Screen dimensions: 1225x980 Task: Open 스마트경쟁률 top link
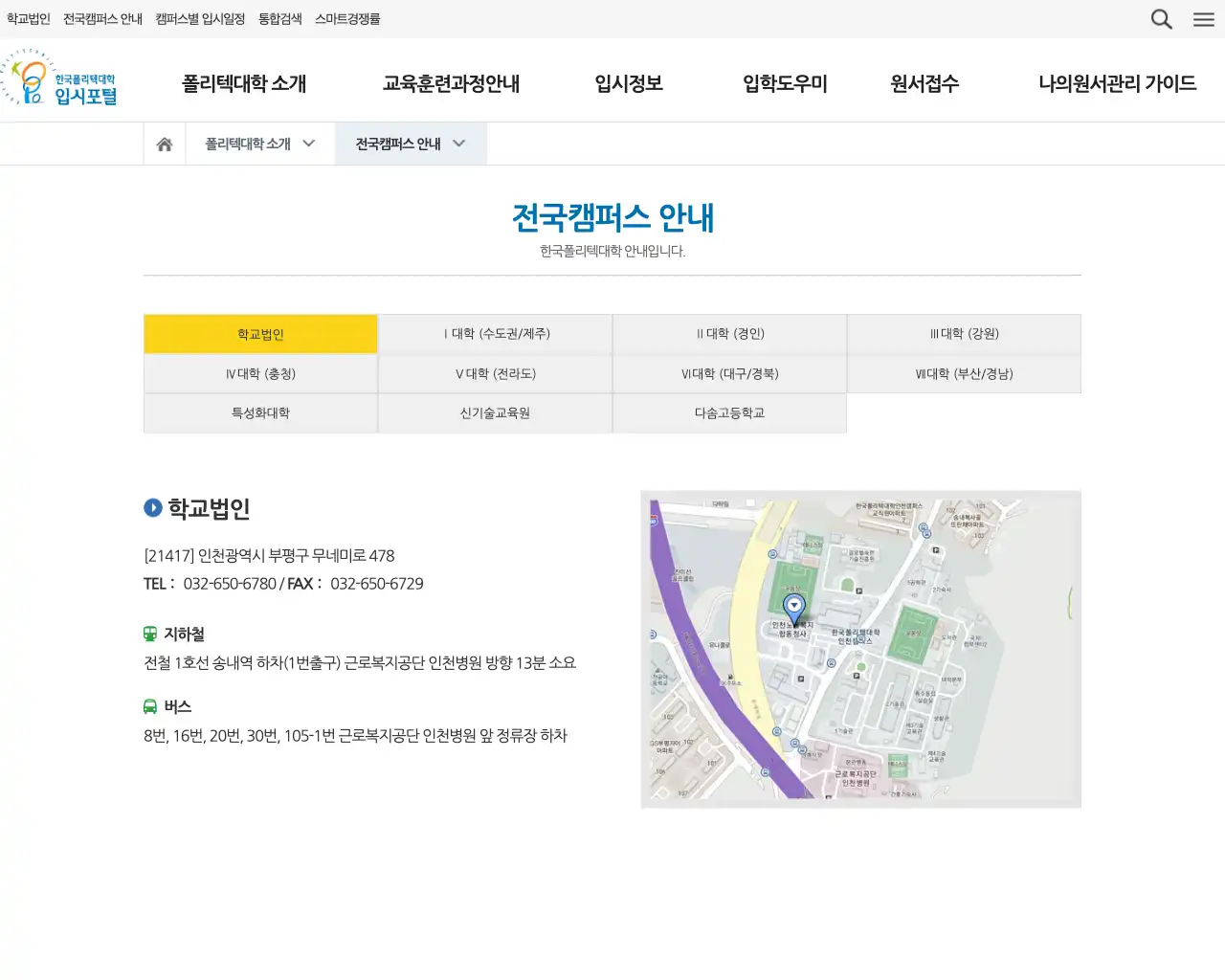pos(347,19)
